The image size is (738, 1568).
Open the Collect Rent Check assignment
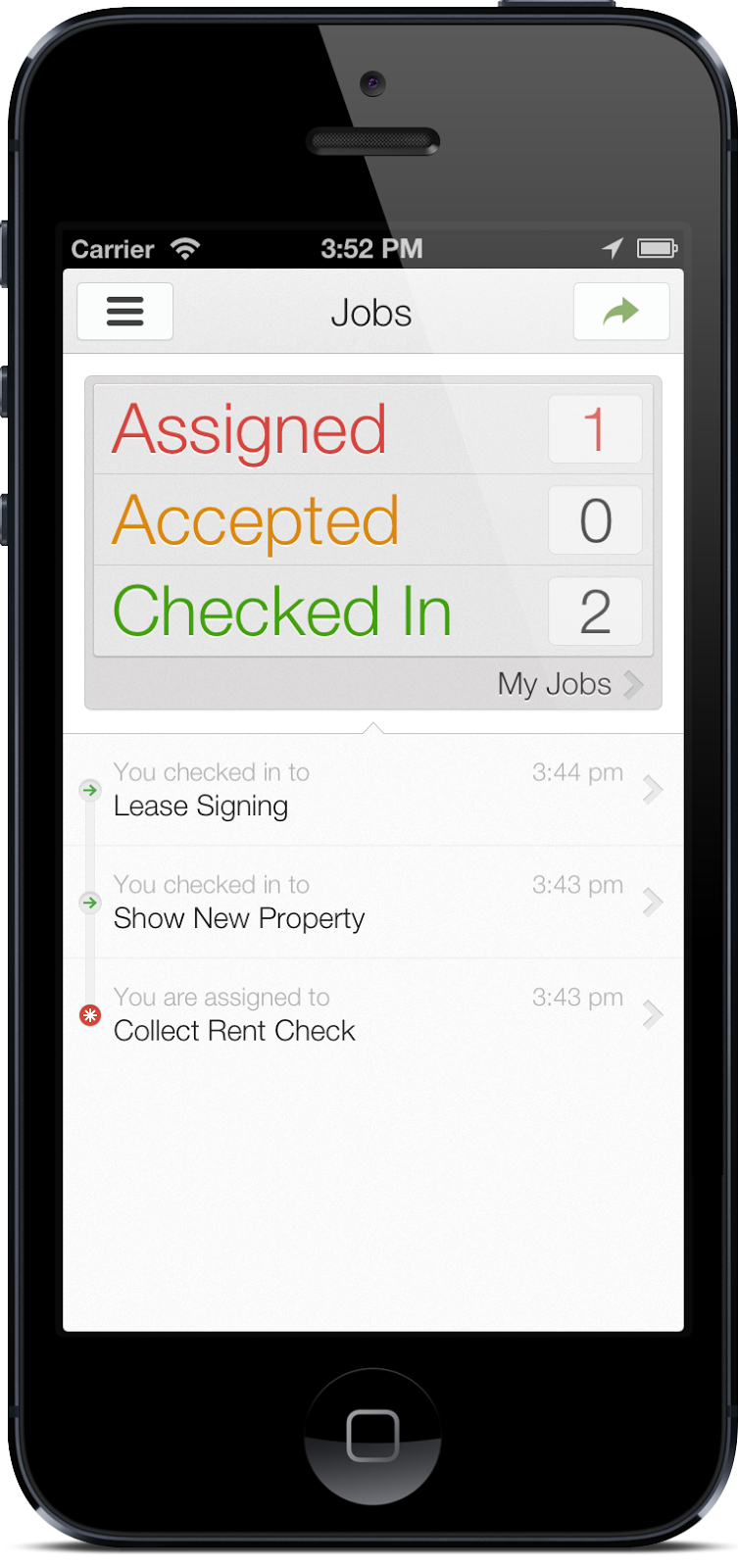(372, 1015)
